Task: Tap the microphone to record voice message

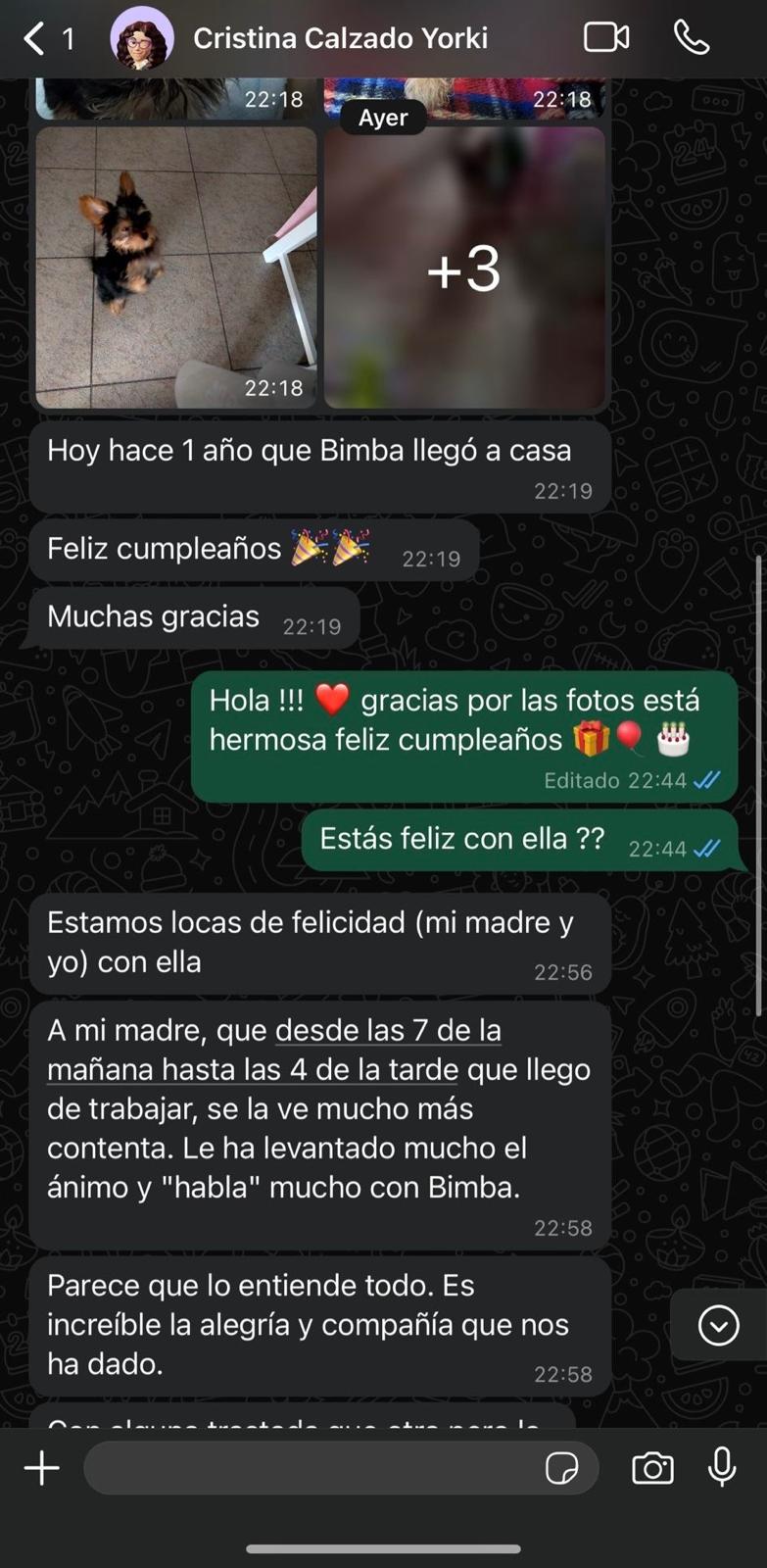Action: click(722, 1468)
